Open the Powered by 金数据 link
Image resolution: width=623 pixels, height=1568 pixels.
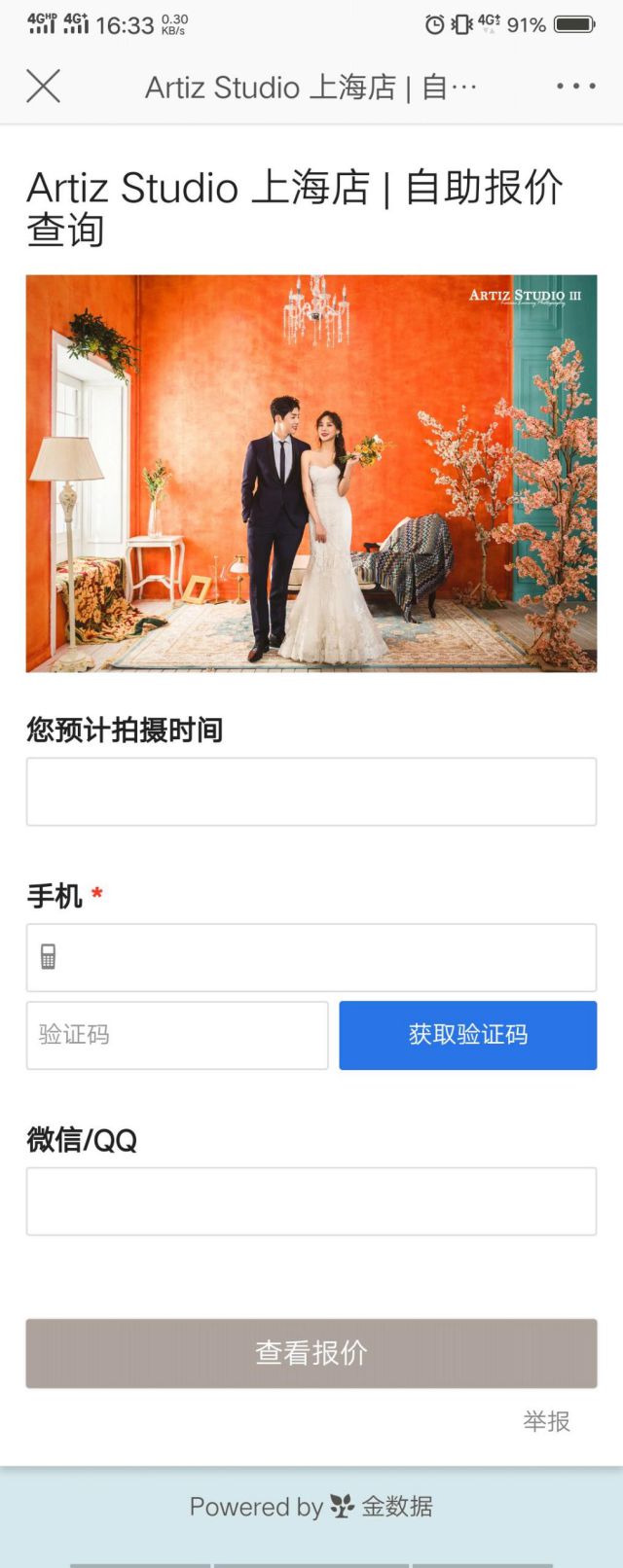(x=311, y=1507)
